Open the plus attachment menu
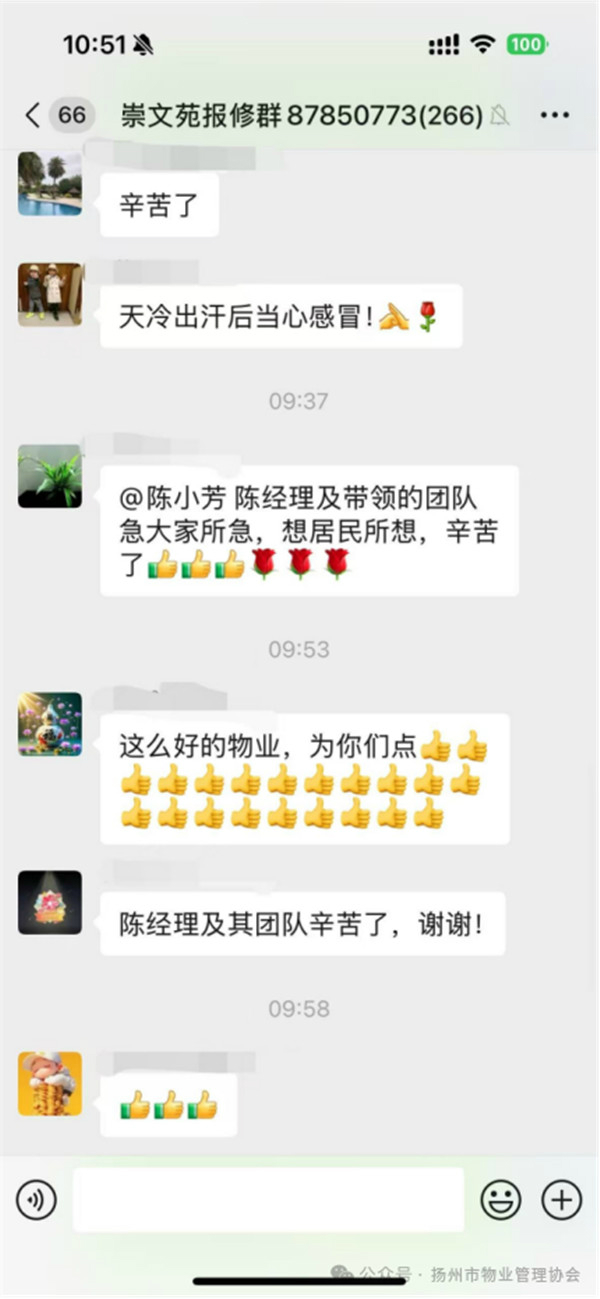This screenshot has width=600, height=1299. pyautogui.click(x=561, y=1199)
